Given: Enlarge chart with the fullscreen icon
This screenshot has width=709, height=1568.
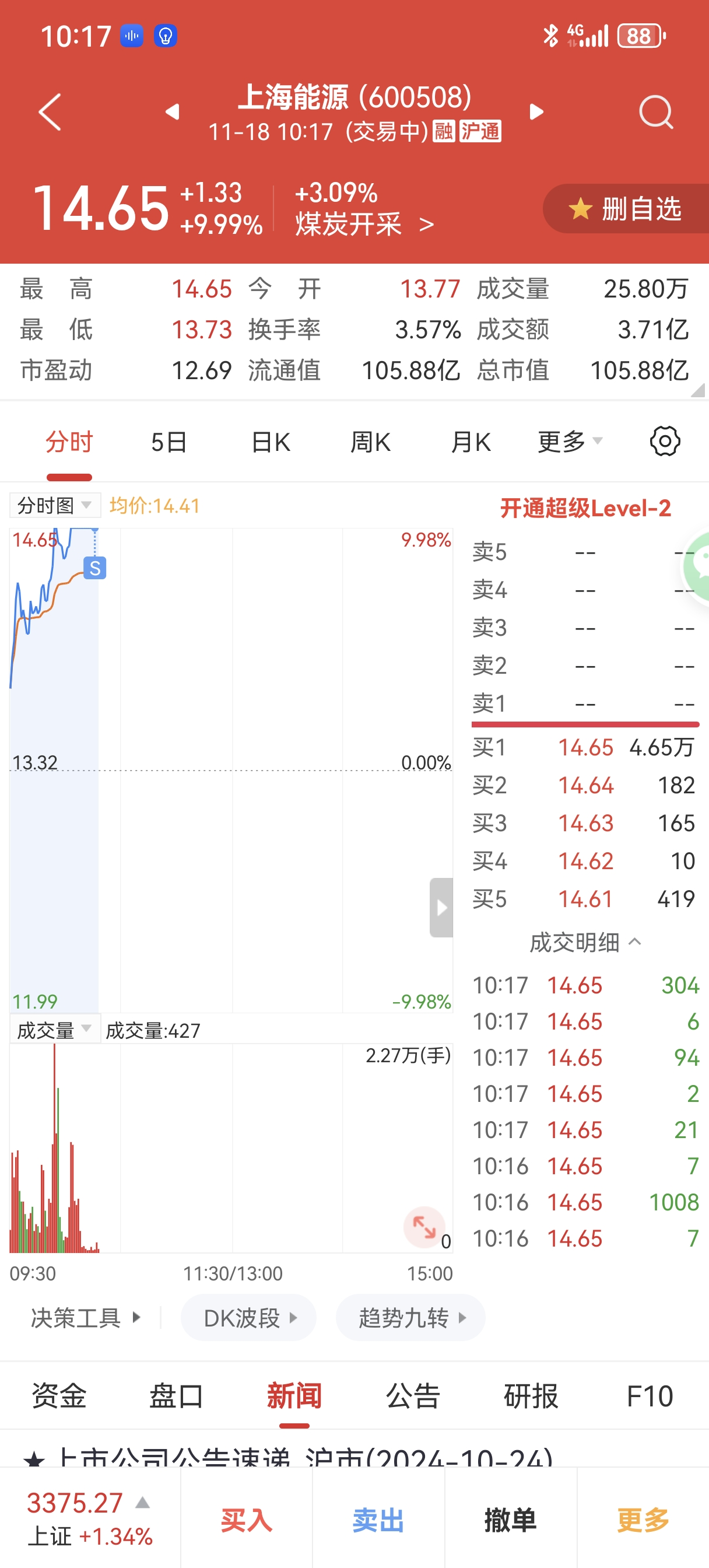Looking at the screenshot, I should [x=423, y=1227].
